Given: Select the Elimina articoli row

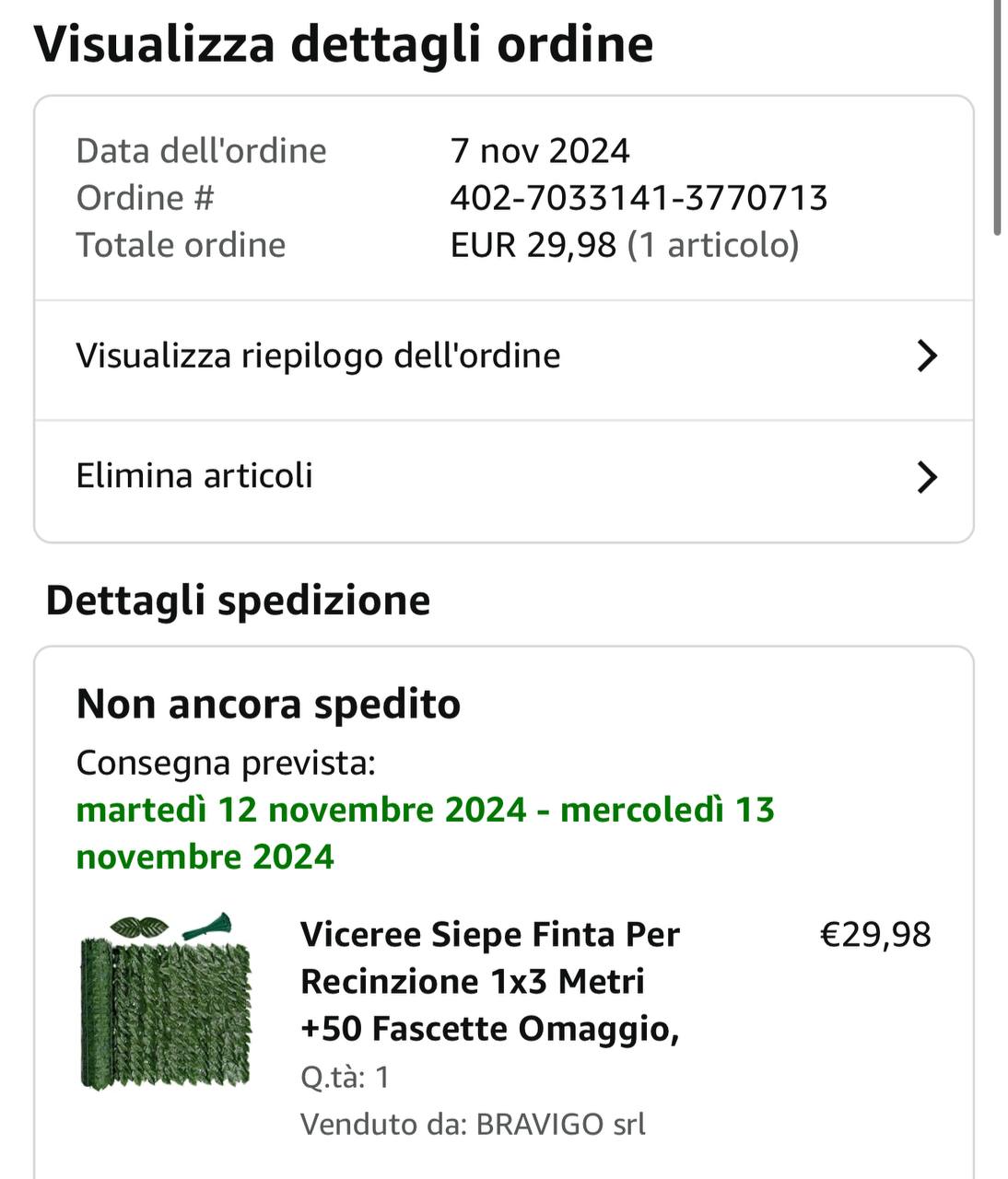Looking at the screenshot, I should pyautogui.click(x=503, y=477).
